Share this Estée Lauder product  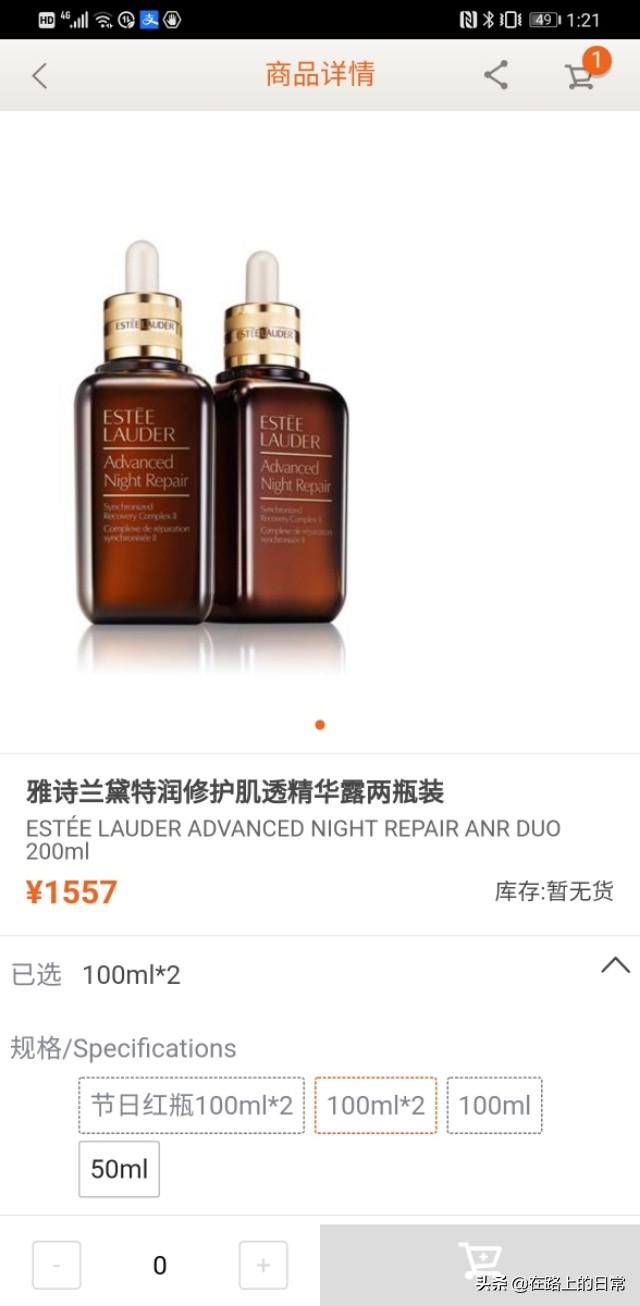(x=496, y=75)
